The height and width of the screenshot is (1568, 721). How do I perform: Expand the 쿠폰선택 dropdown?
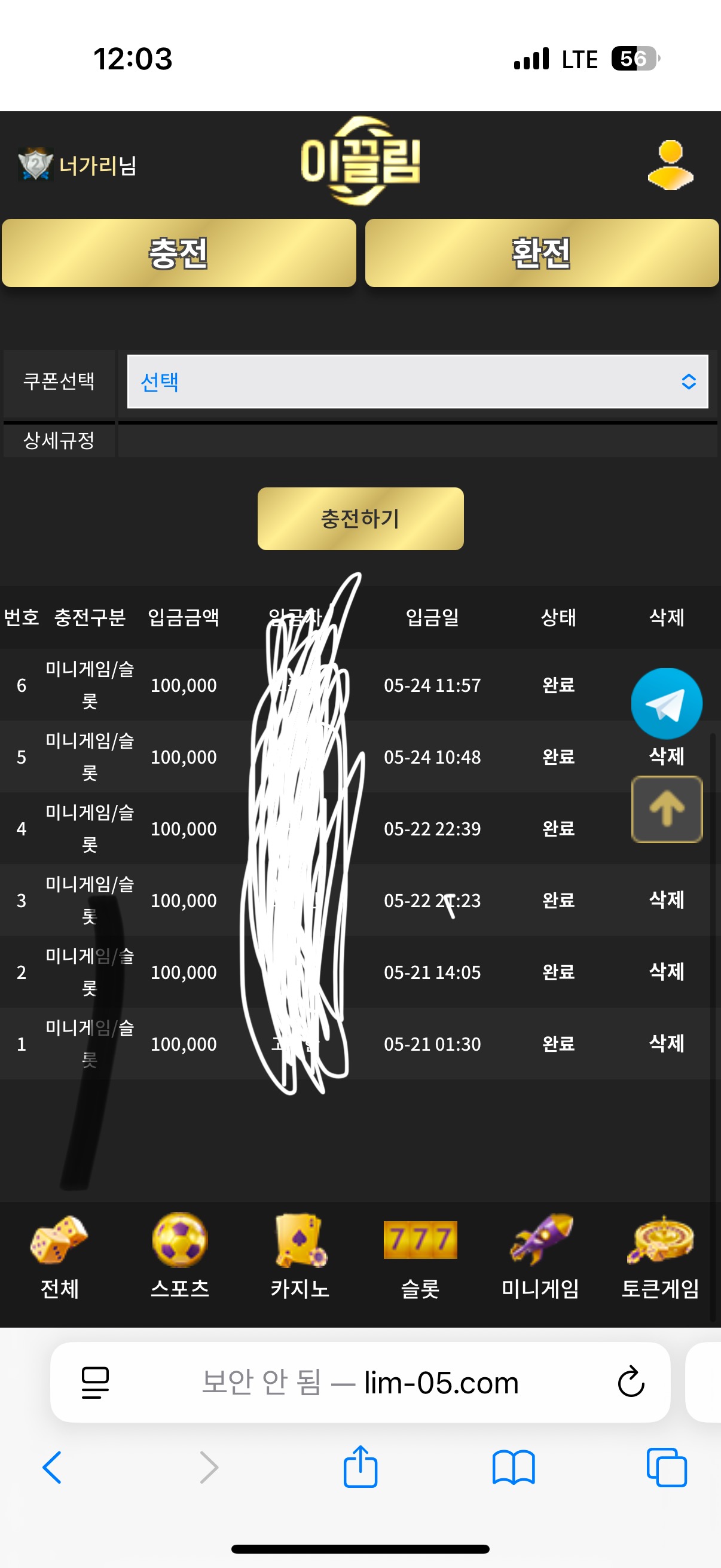tap(417, 382)
